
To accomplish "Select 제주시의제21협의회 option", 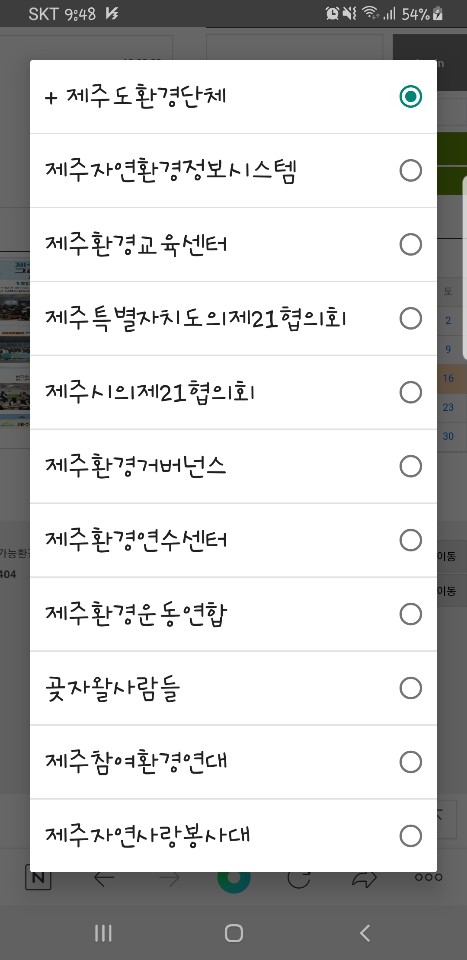I will (x=233, y=392).
